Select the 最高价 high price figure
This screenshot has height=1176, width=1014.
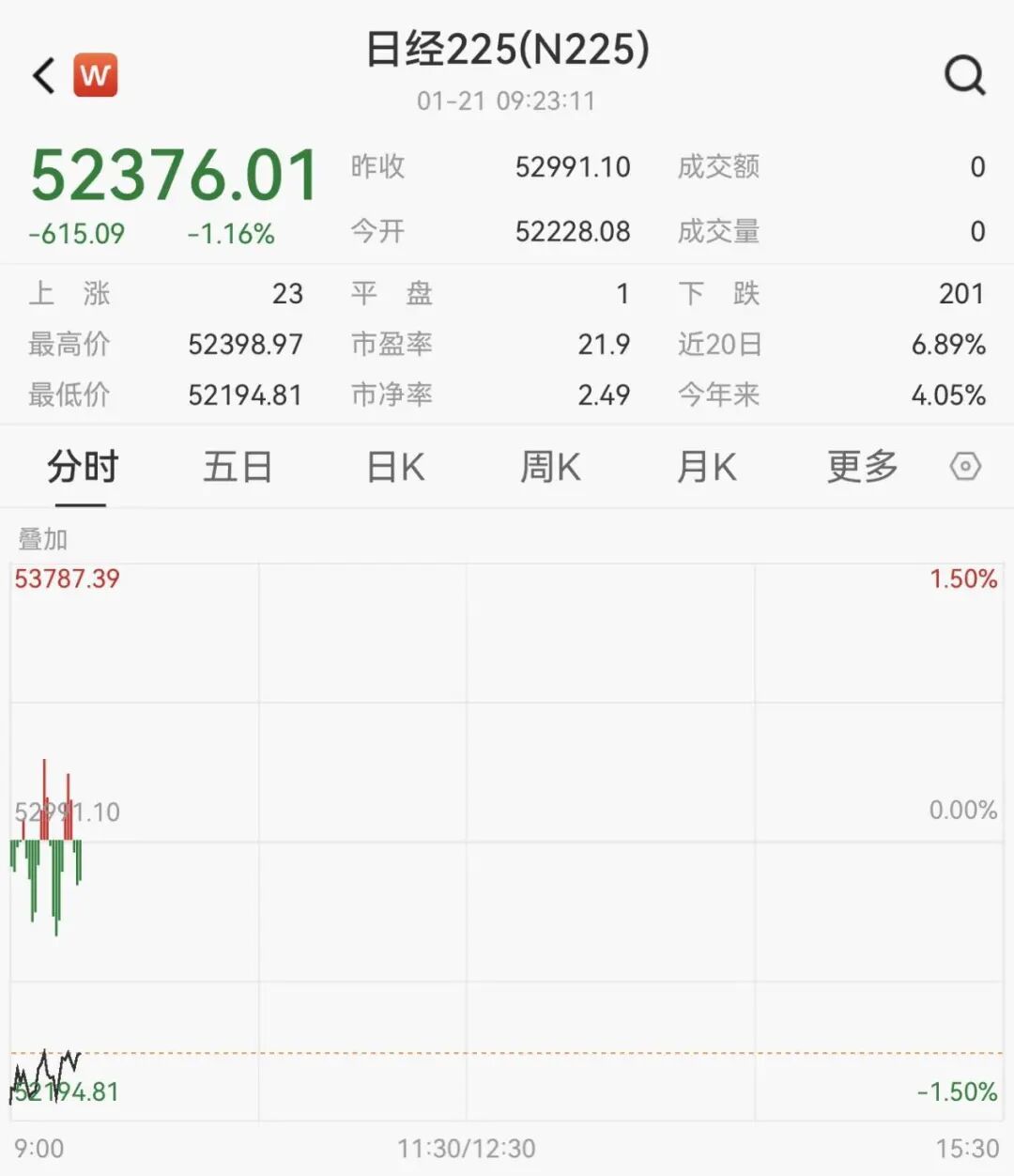click(246, 345)
